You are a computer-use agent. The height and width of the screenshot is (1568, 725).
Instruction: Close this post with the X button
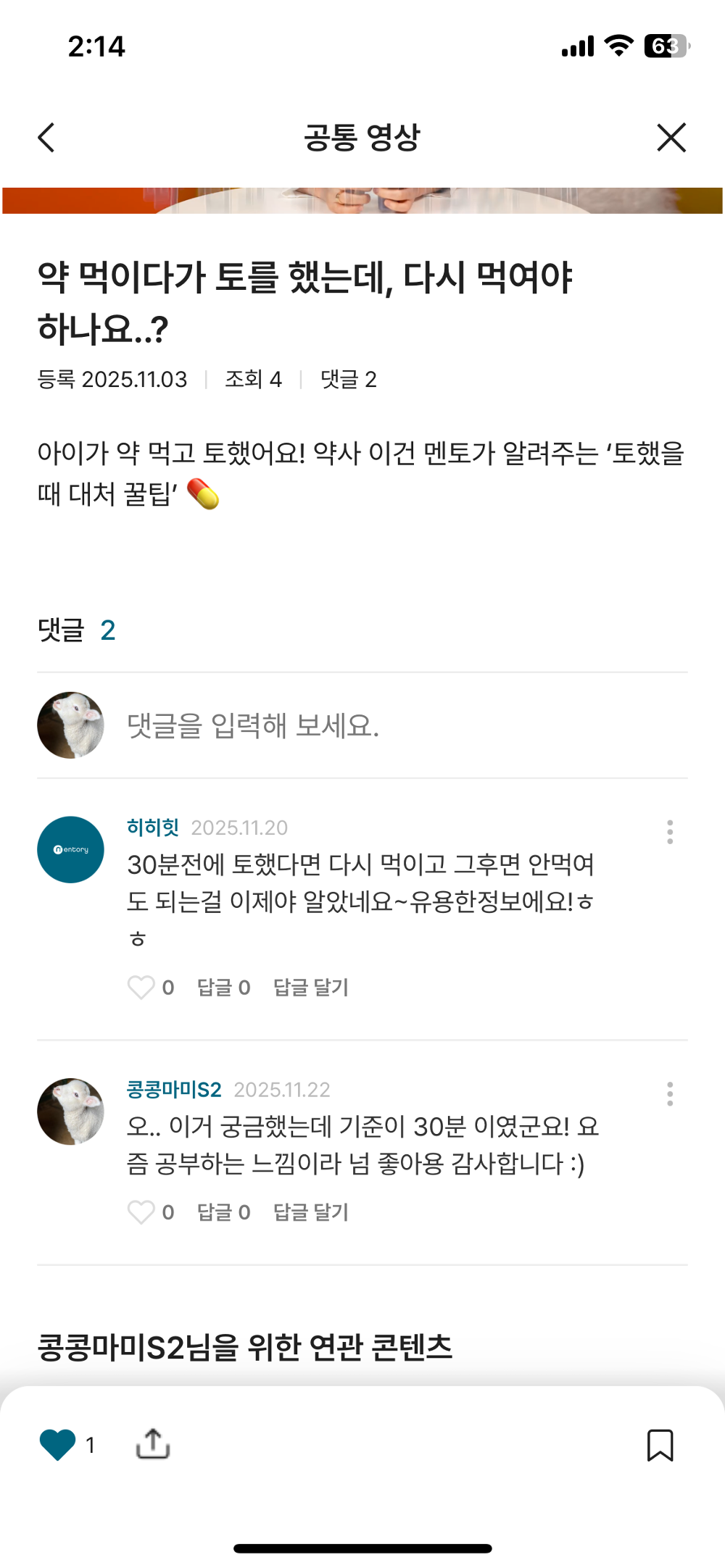point(670,137)
